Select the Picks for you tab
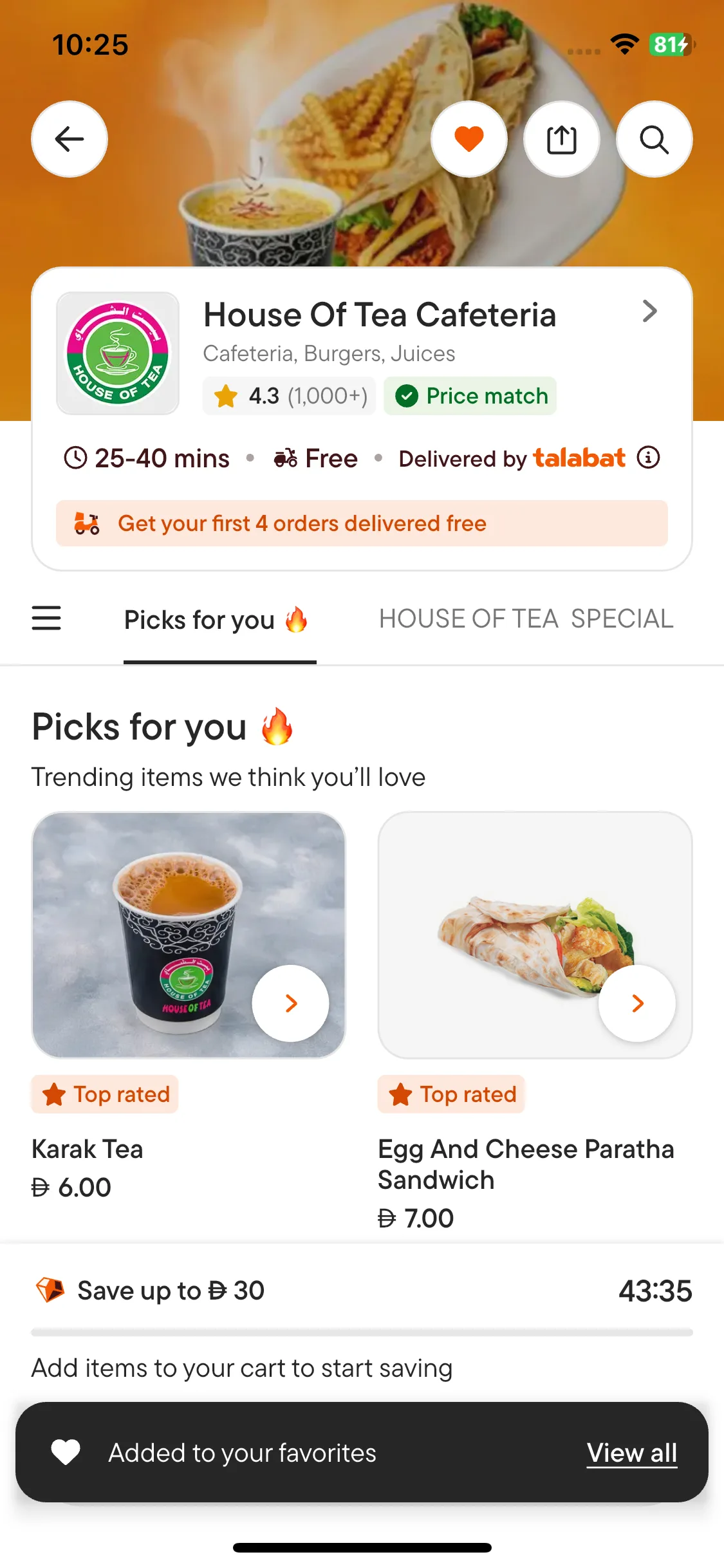 click(216, 620)
